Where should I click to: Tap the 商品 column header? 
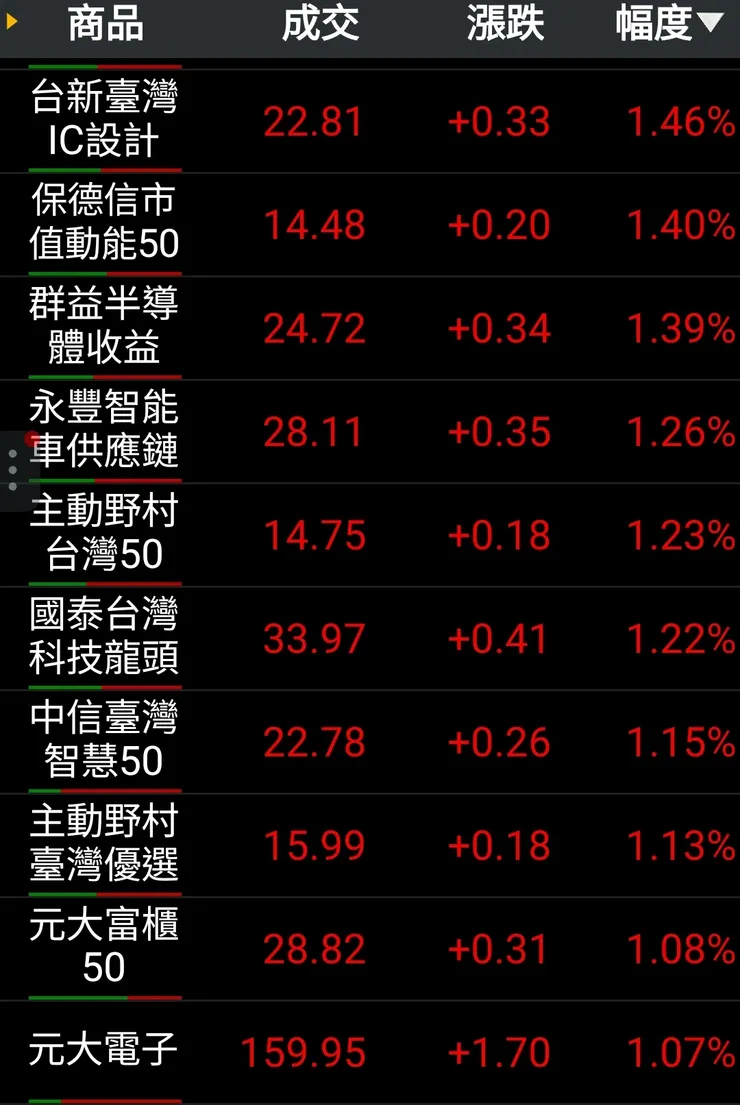coord(105,25)
